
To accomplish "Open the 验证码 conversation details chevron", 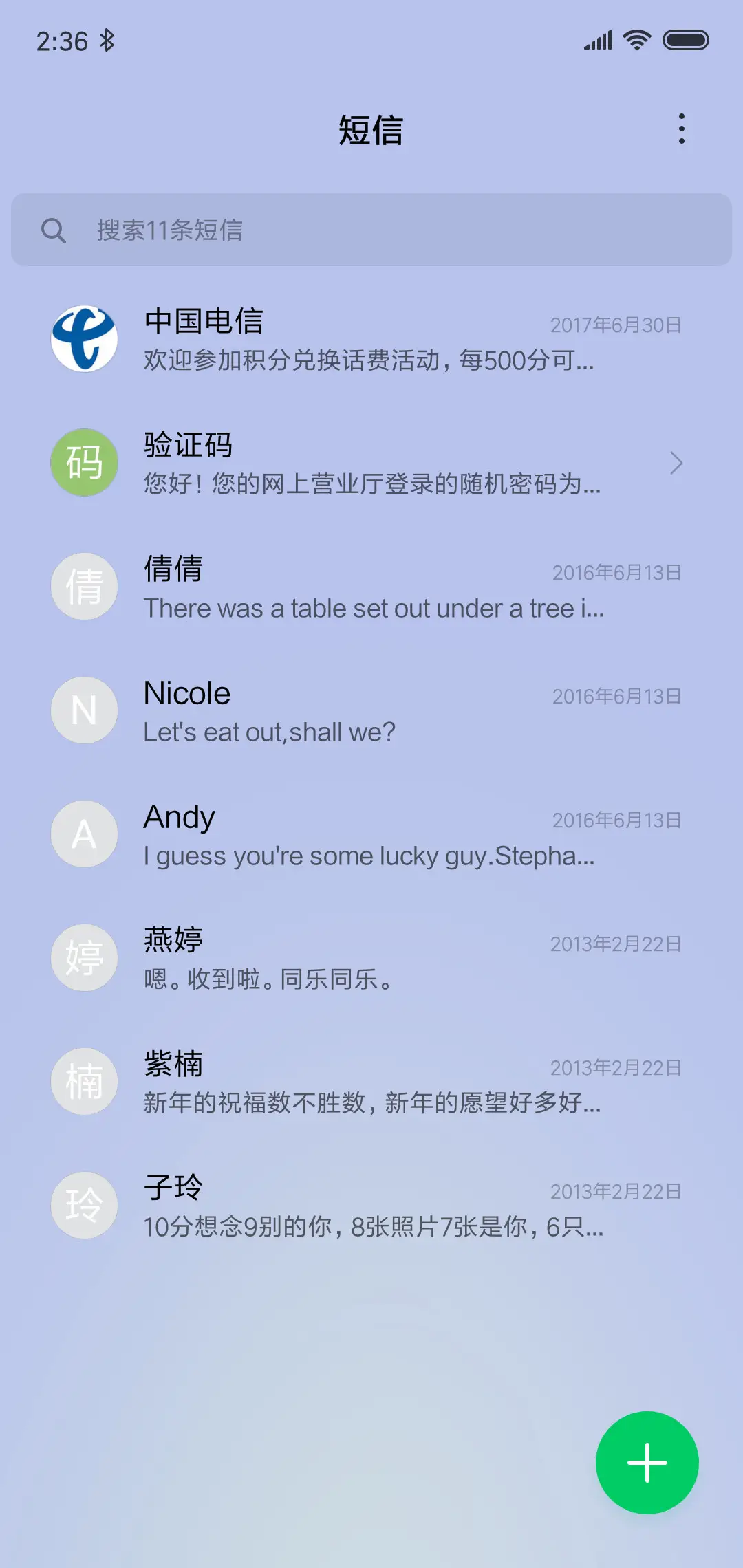I will 677,464.
